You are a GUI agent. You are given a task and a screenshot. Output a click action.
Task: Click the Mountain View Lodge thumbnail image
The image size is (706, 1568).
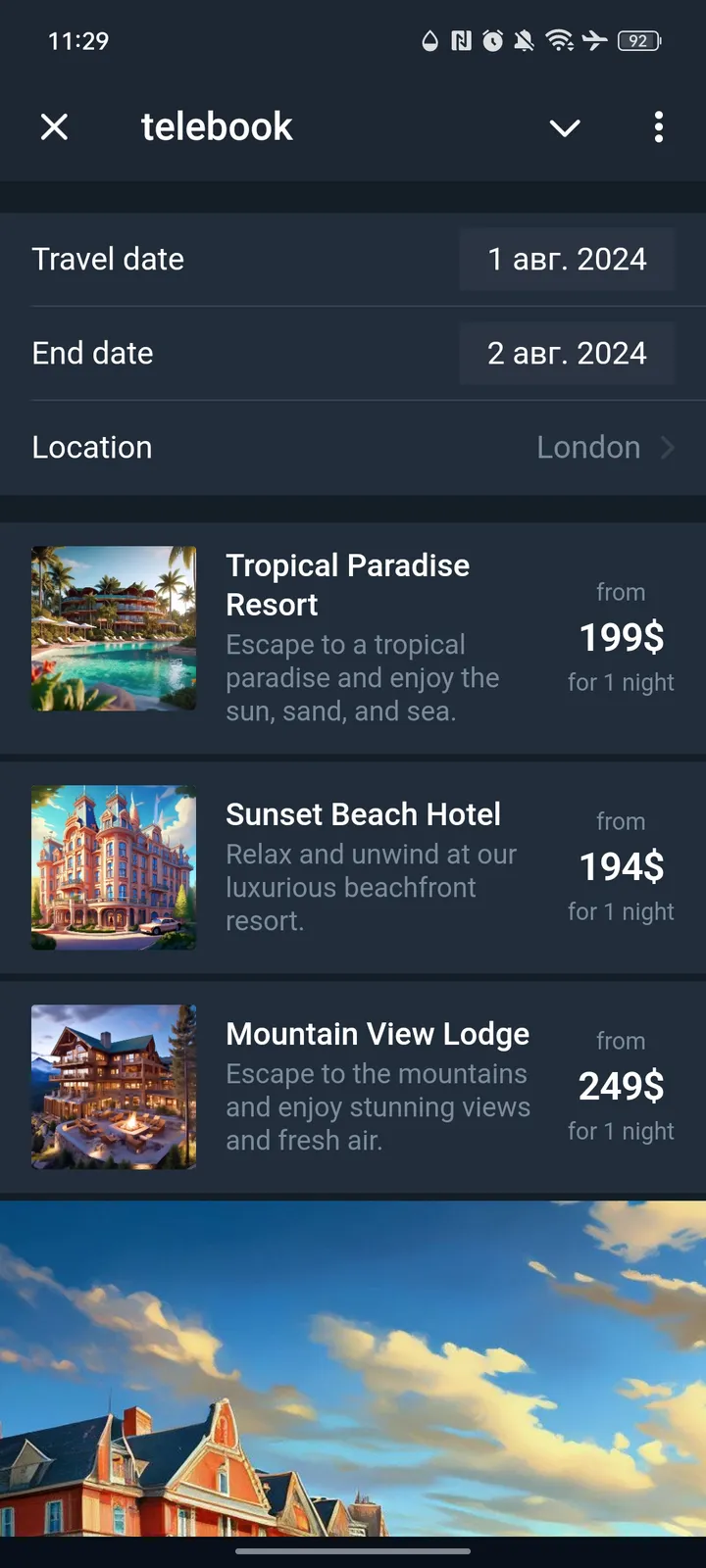[x=113, y=1087]
